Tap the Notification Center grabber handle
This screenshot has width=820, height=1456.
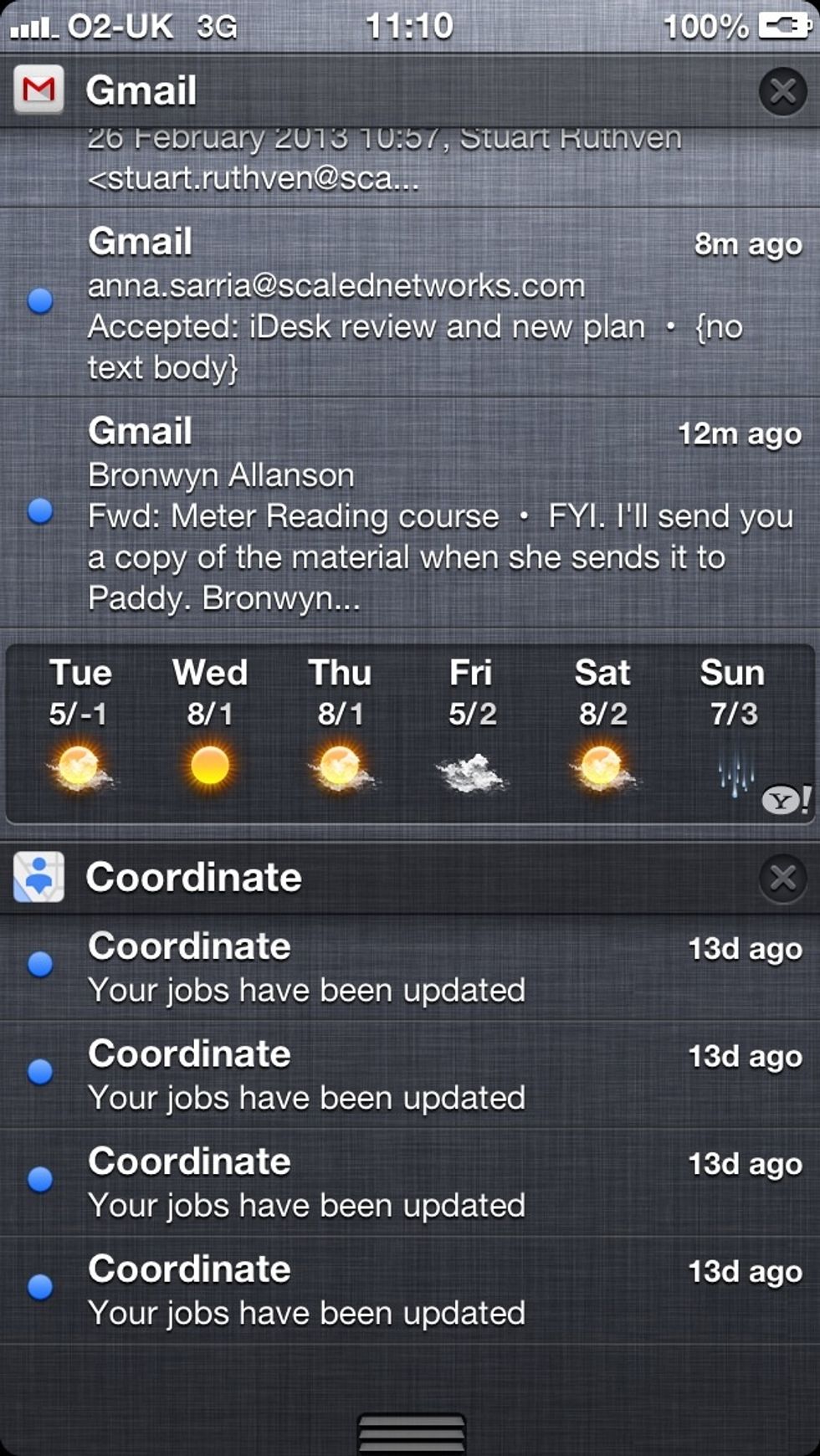pyautogui.click(x=411, y=1433)
